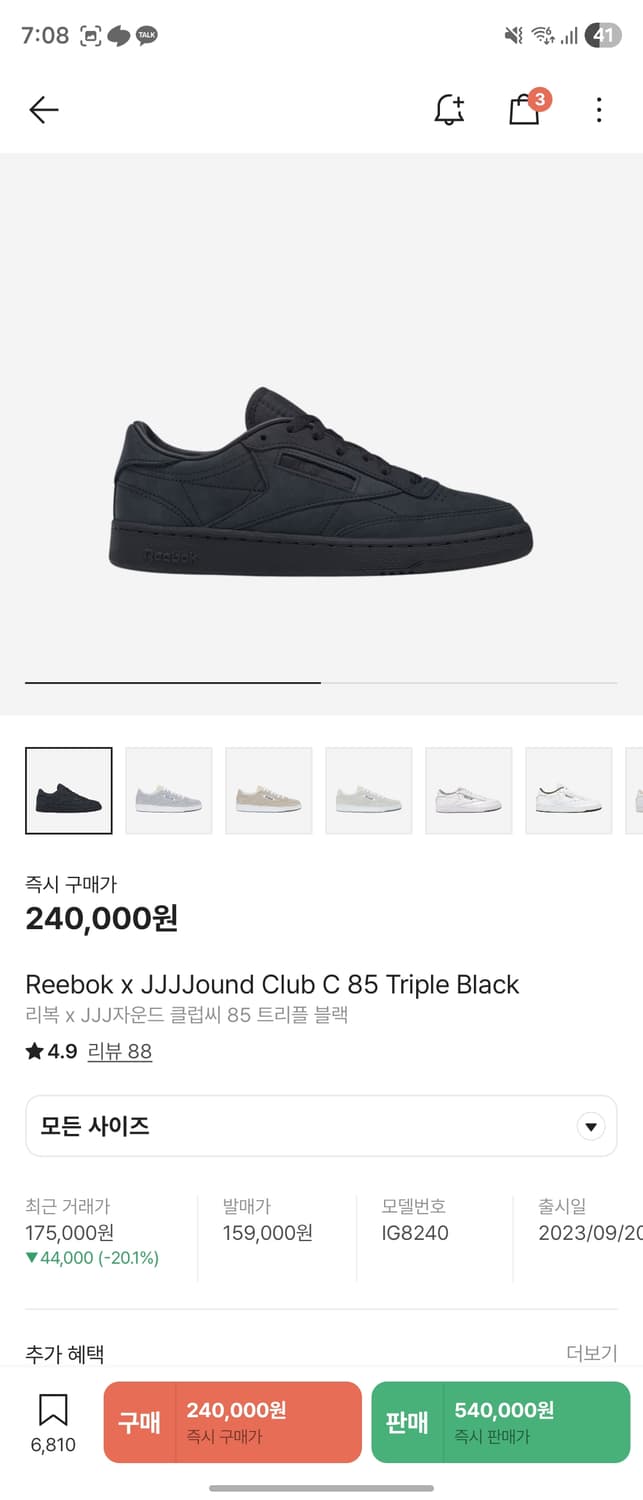Set a price alert with the bell icon

click(x=449, y=110)
